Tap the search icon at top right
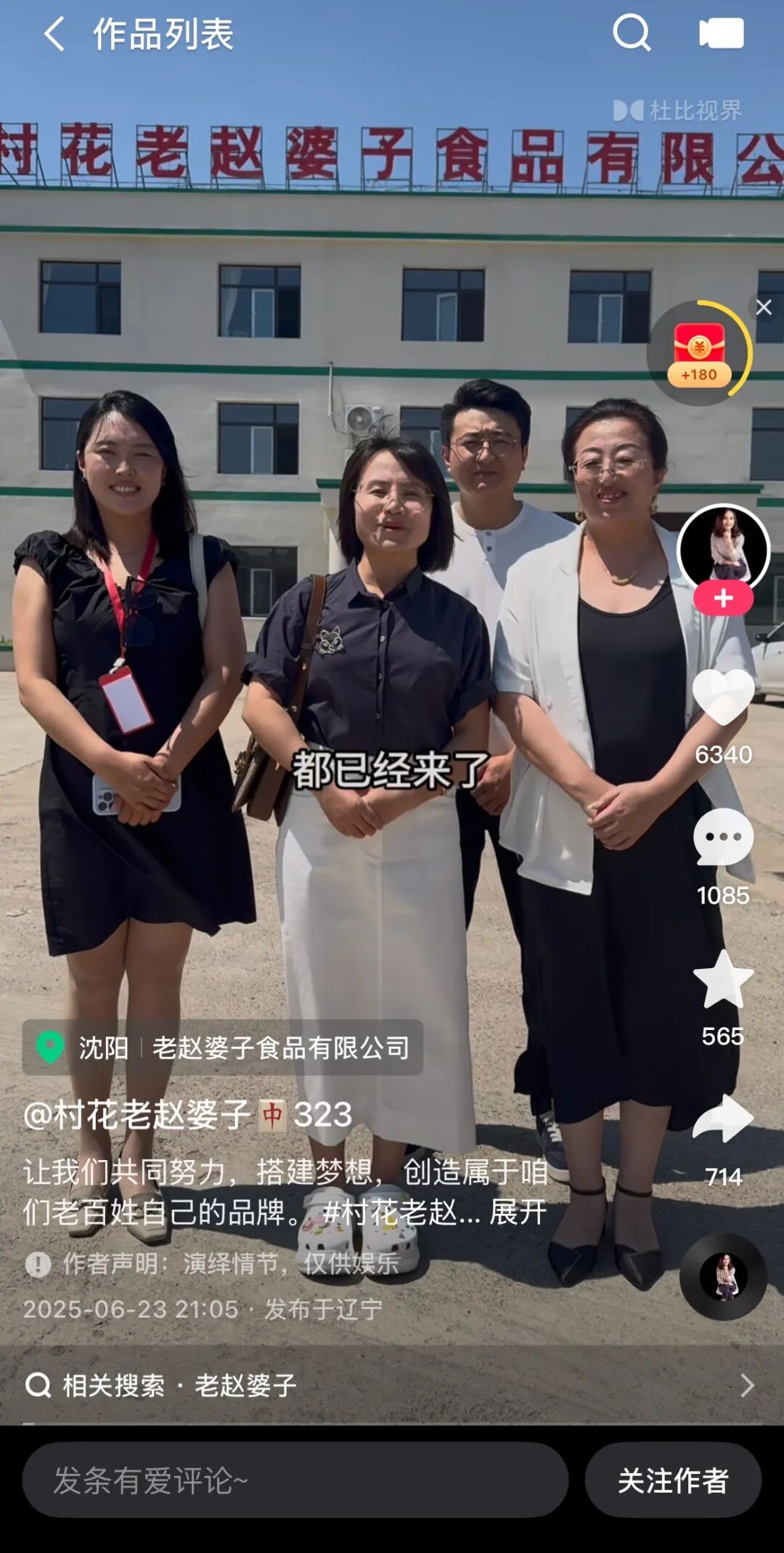Image resolution: width=784 pixels, height=1553 pixels. click(633, 32)
